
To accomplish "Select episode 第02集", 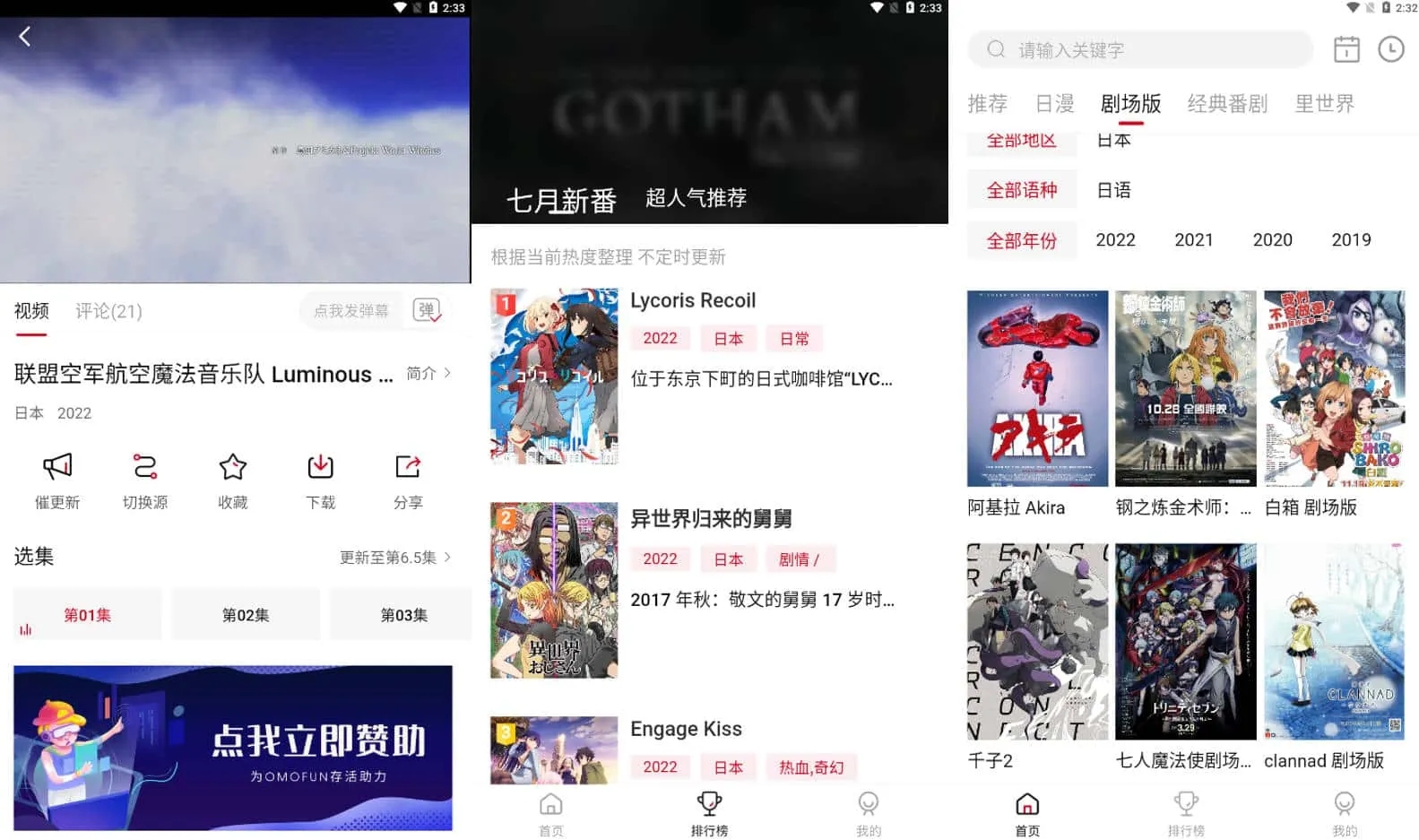I will [x=246, y=615].
